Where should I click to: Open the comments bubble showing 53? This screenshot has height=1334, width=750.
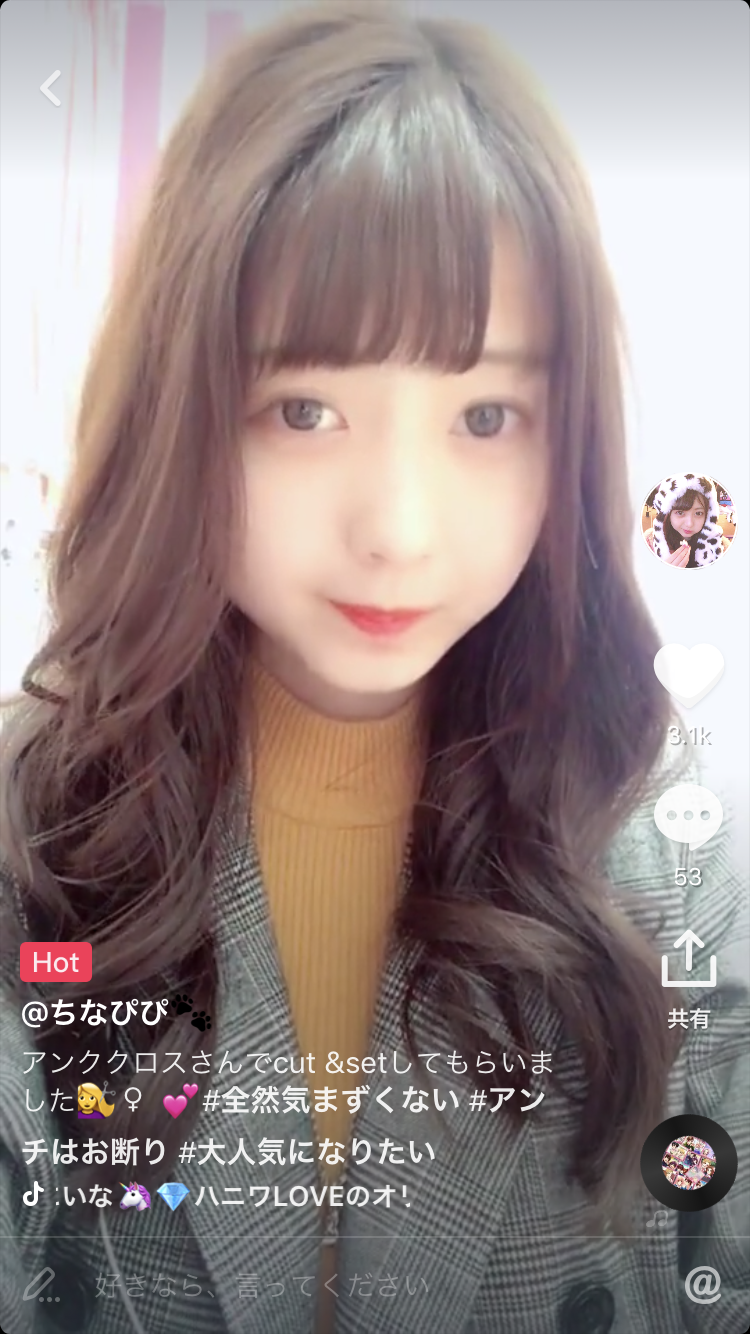(688, 817)
